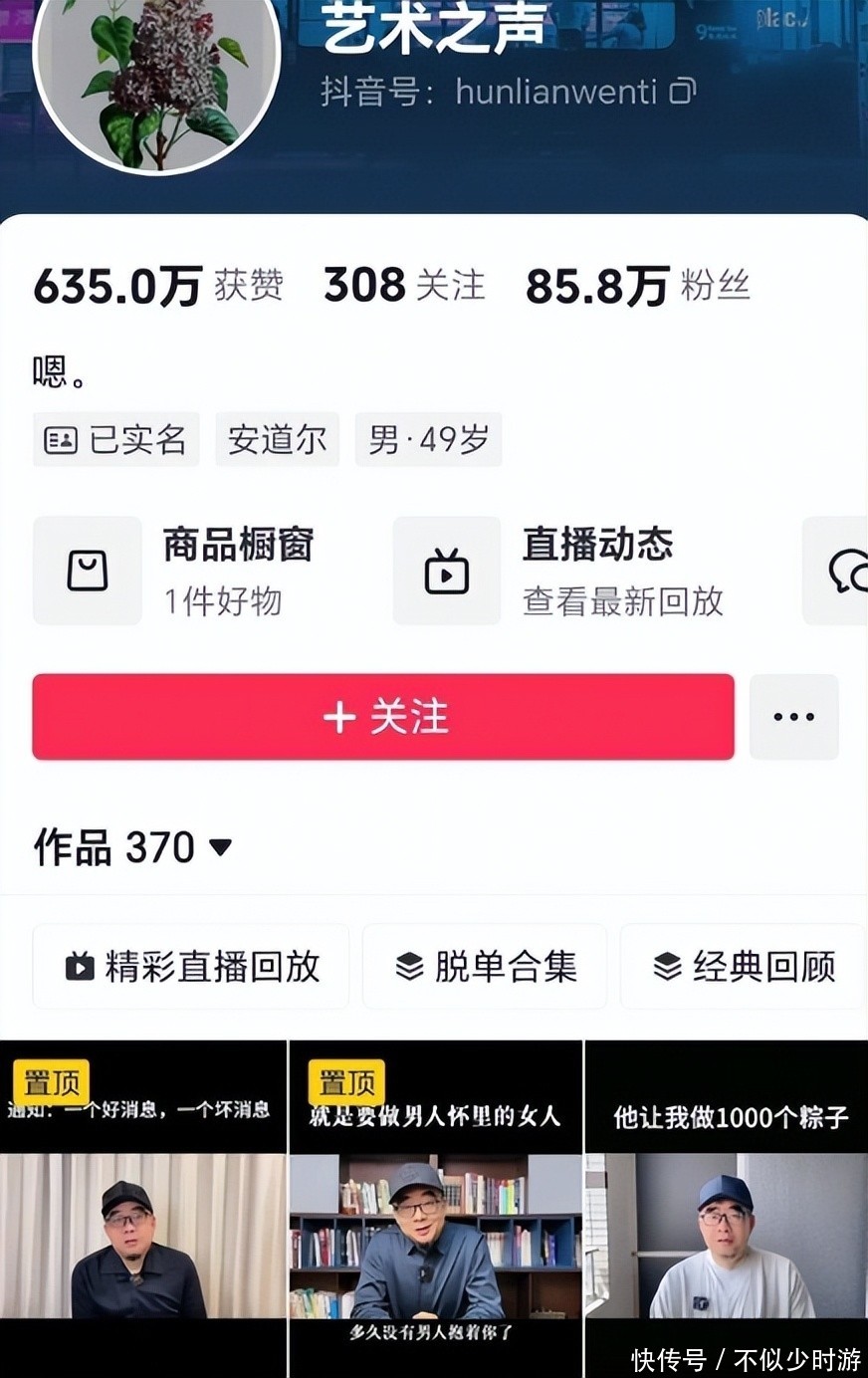The width and height of the screenshot is (868, 1378).
Task: Play the pinned video about 一个好消息，一个坏消息
Action: (x=142, y=1205)
